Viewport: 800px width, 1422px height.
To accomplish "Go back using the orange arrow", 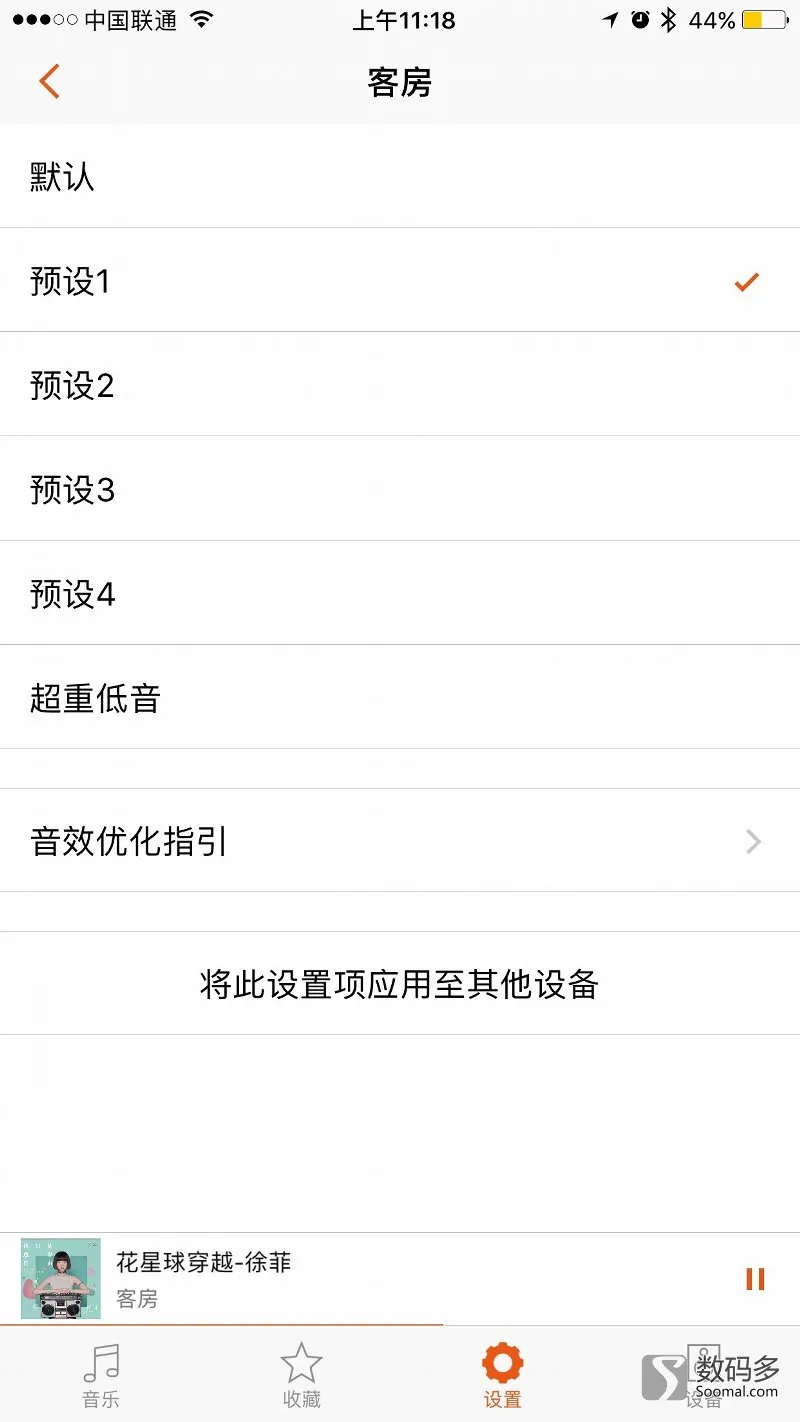I will pos(49,81).
